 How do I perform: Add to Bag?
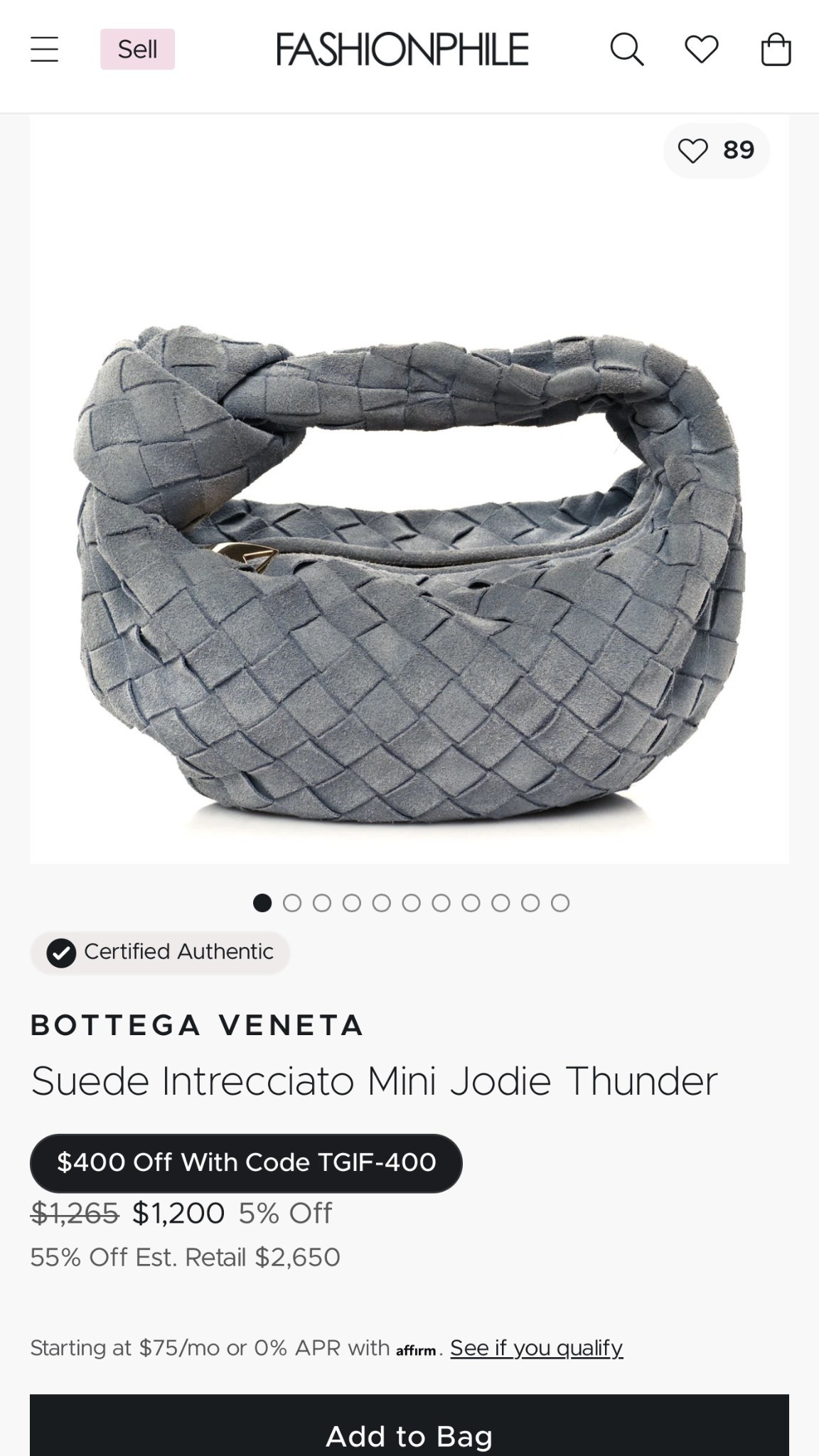(409, 1435)
